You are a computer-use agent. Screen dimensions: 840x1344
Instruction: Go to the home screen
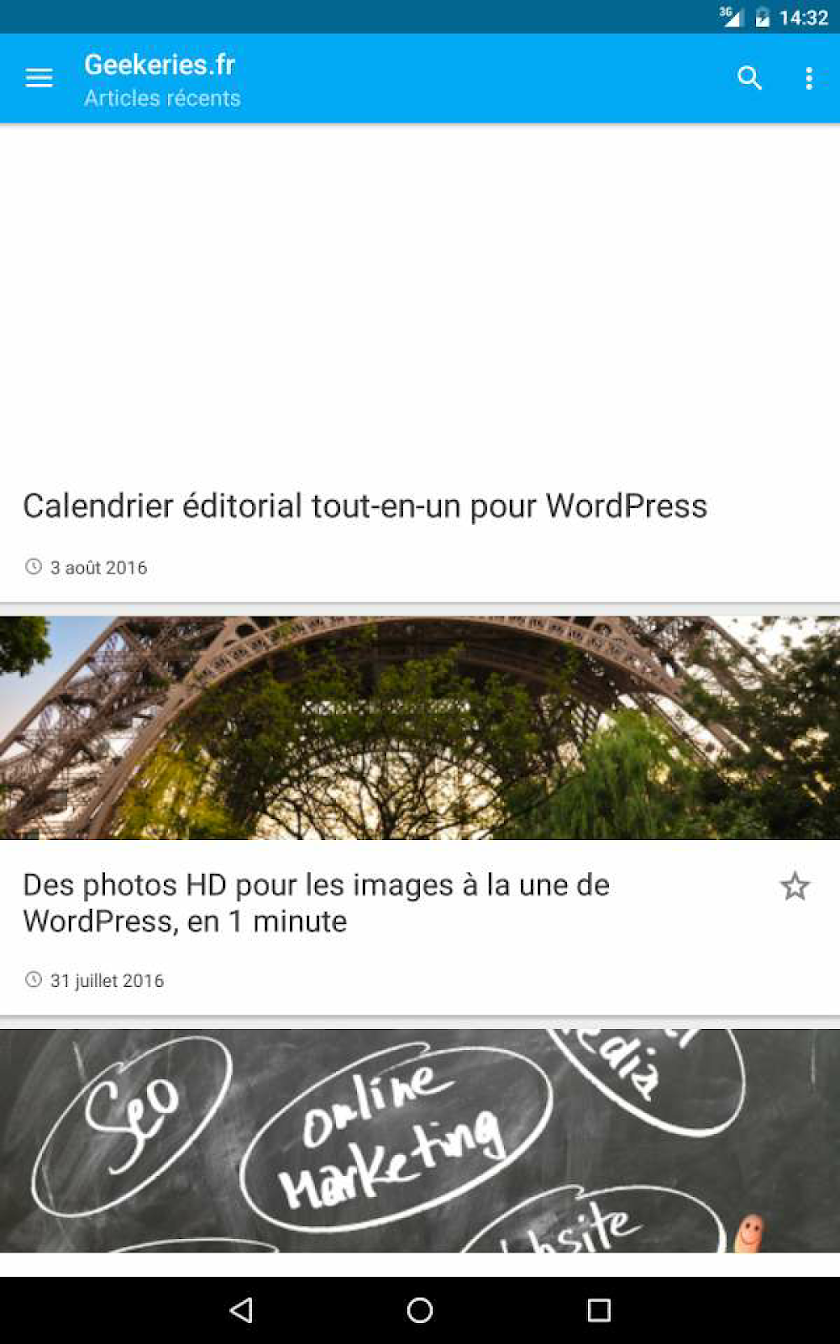coord(420,1310)
